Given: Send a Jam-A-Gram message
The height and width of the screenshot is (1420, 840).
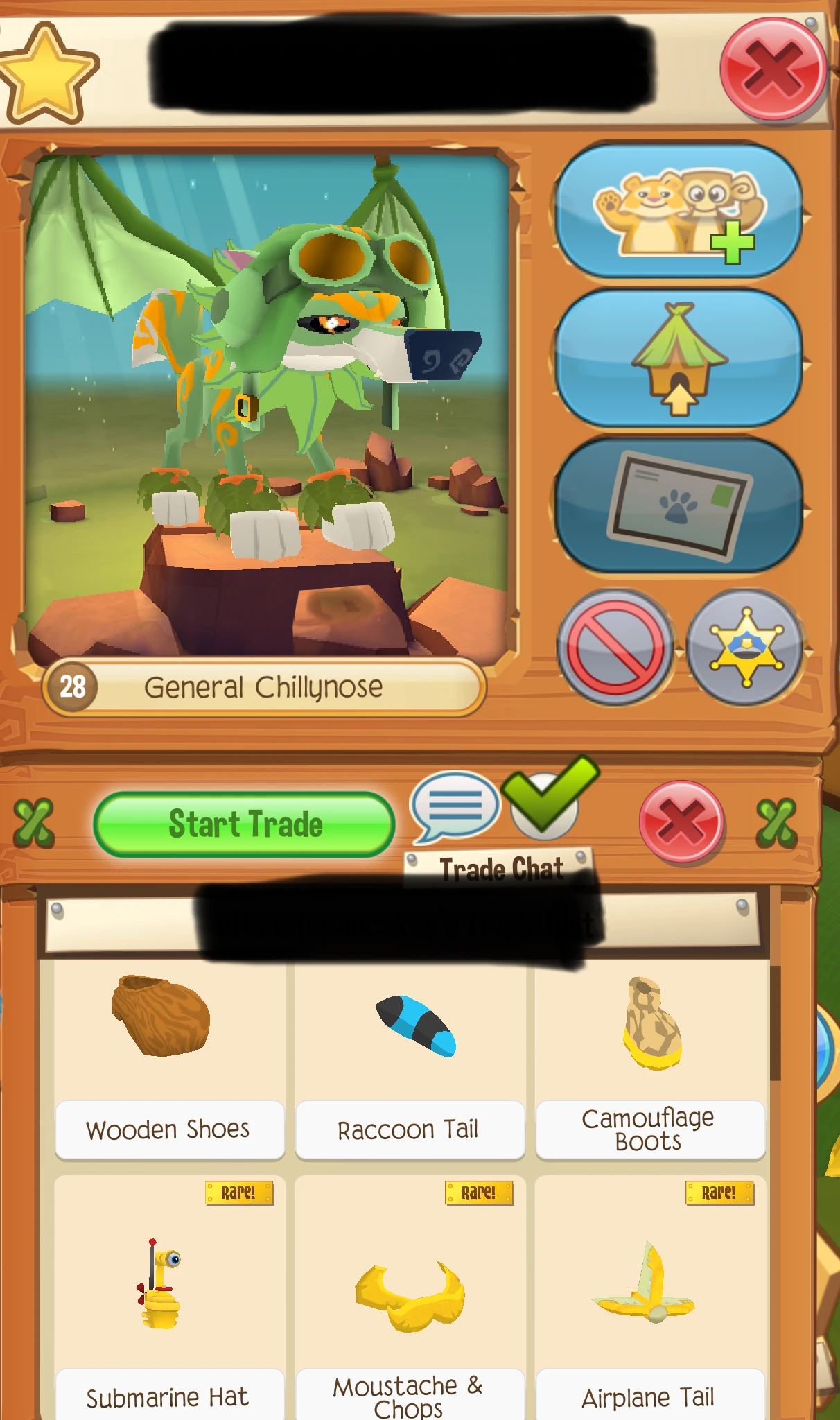Looking at the screenshot, I should click(x=679, y=506).
